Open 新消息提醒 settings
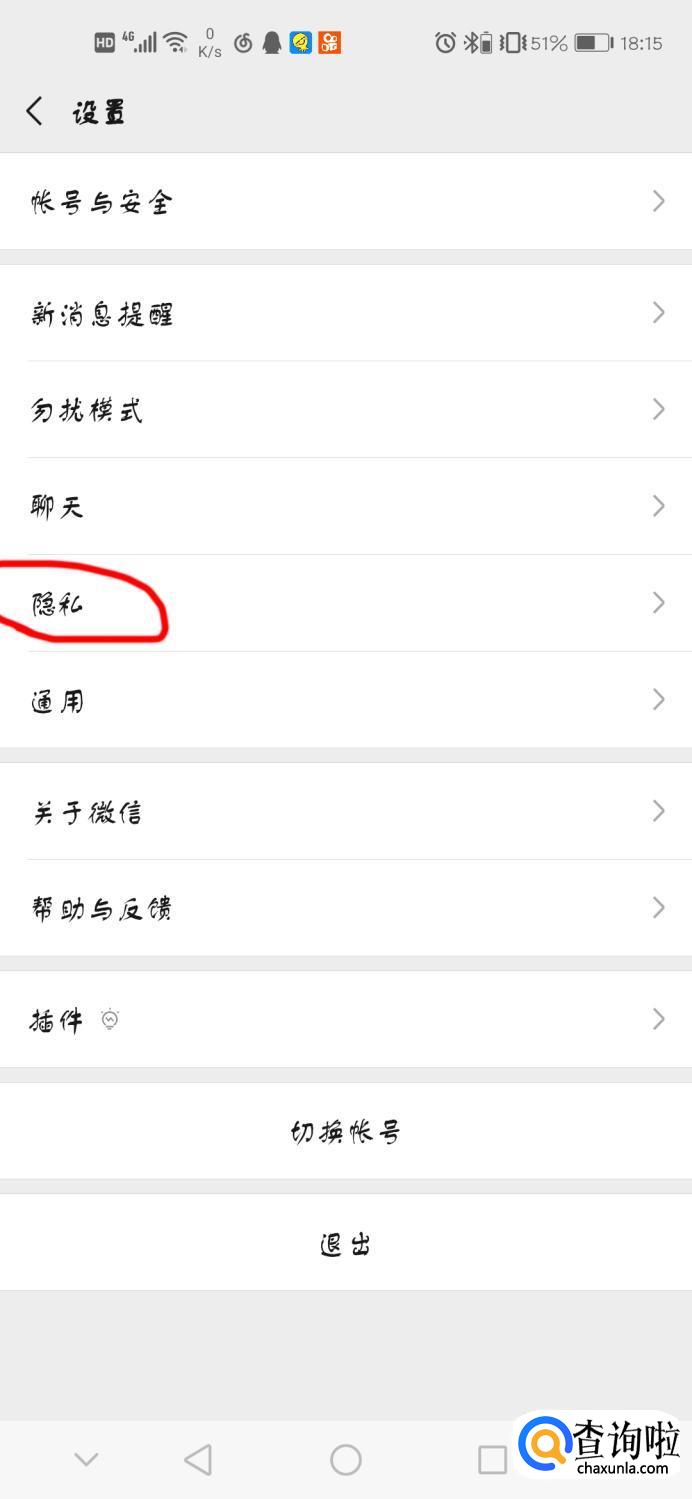 346,313
